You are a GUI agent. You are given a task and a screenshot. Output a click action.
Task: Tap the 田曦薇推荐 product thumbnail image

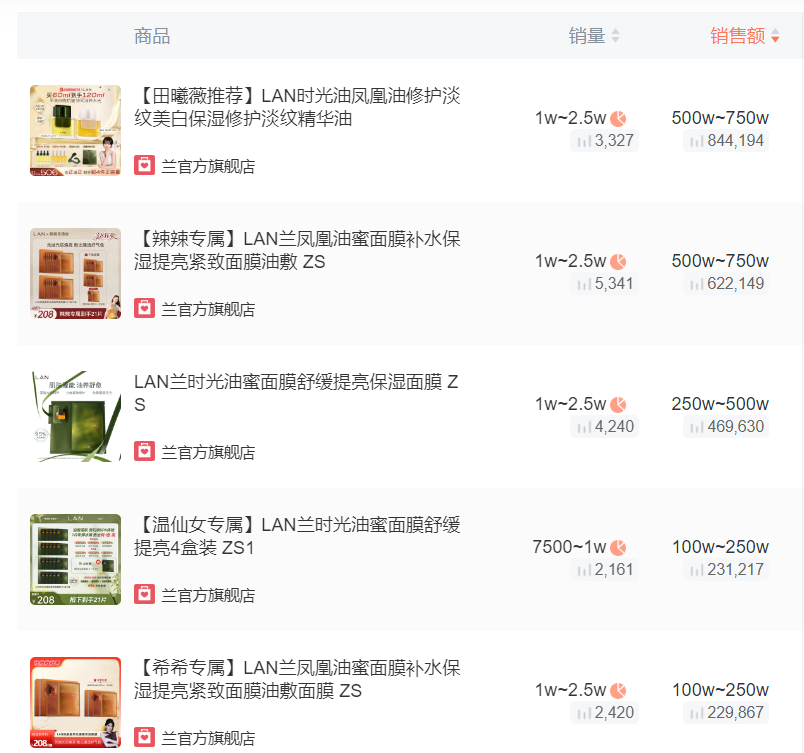tap(75, 131)
